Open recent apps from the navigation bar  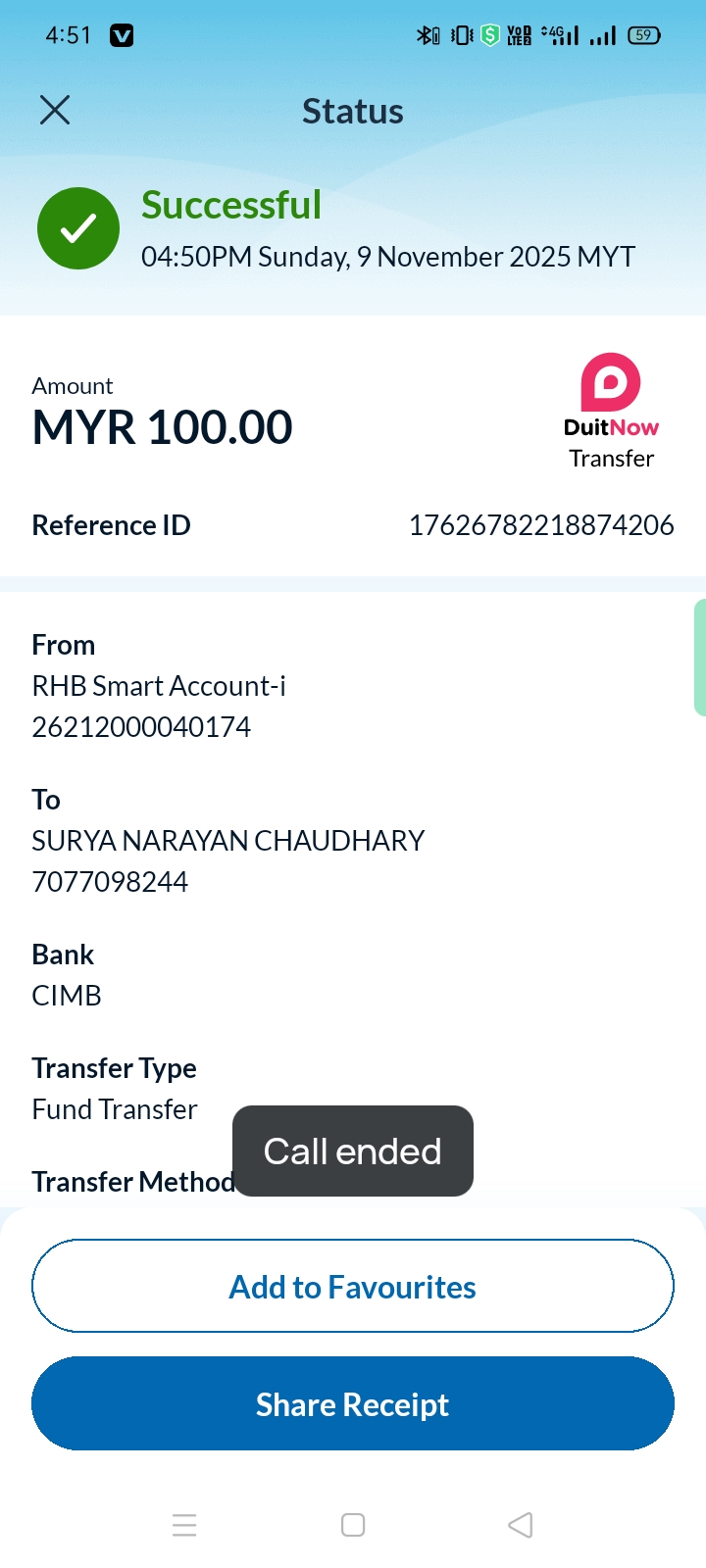point(184,1525)
